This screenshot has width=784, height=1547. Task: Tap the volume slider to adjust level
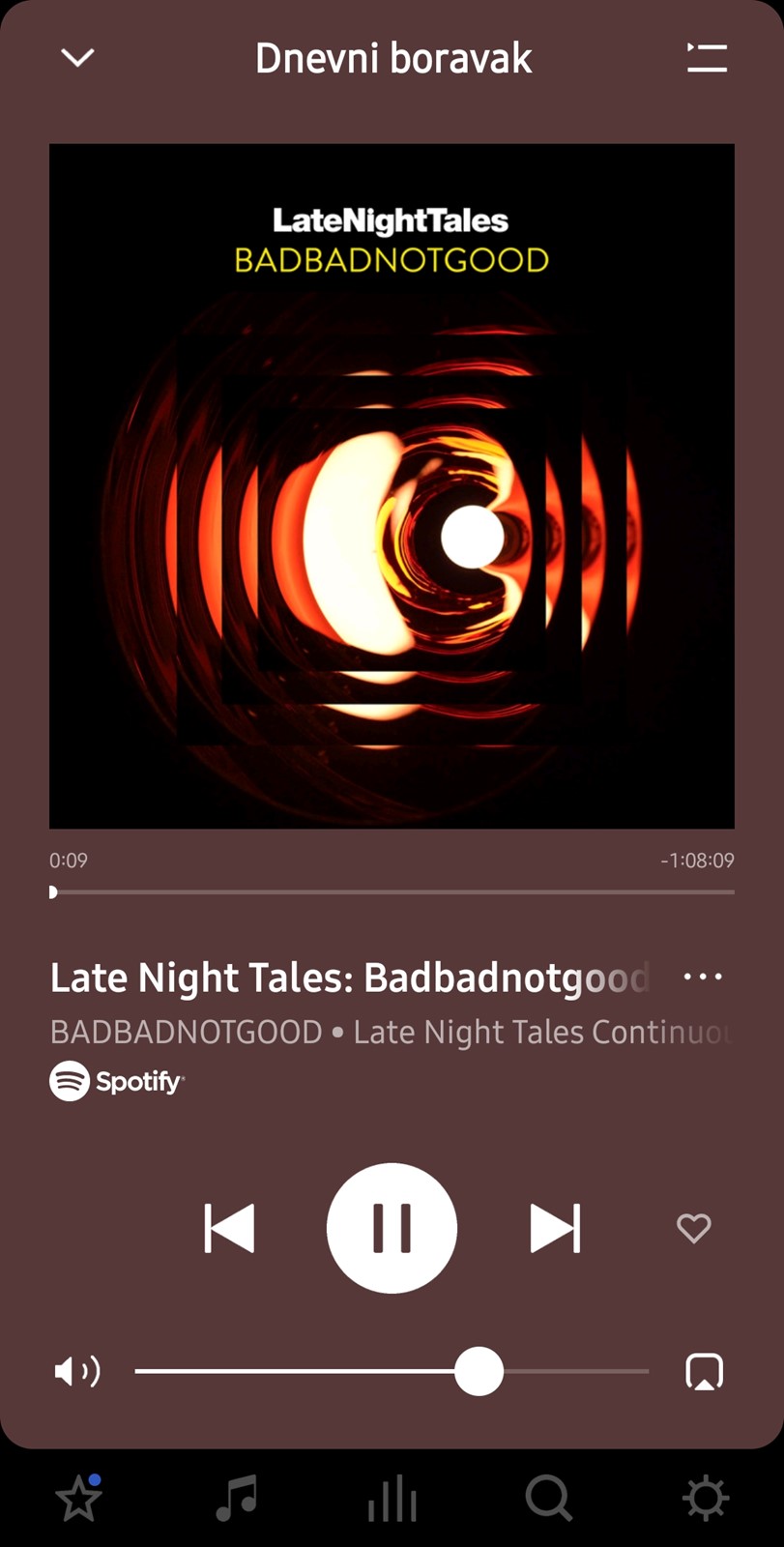tap(392, 1371)
